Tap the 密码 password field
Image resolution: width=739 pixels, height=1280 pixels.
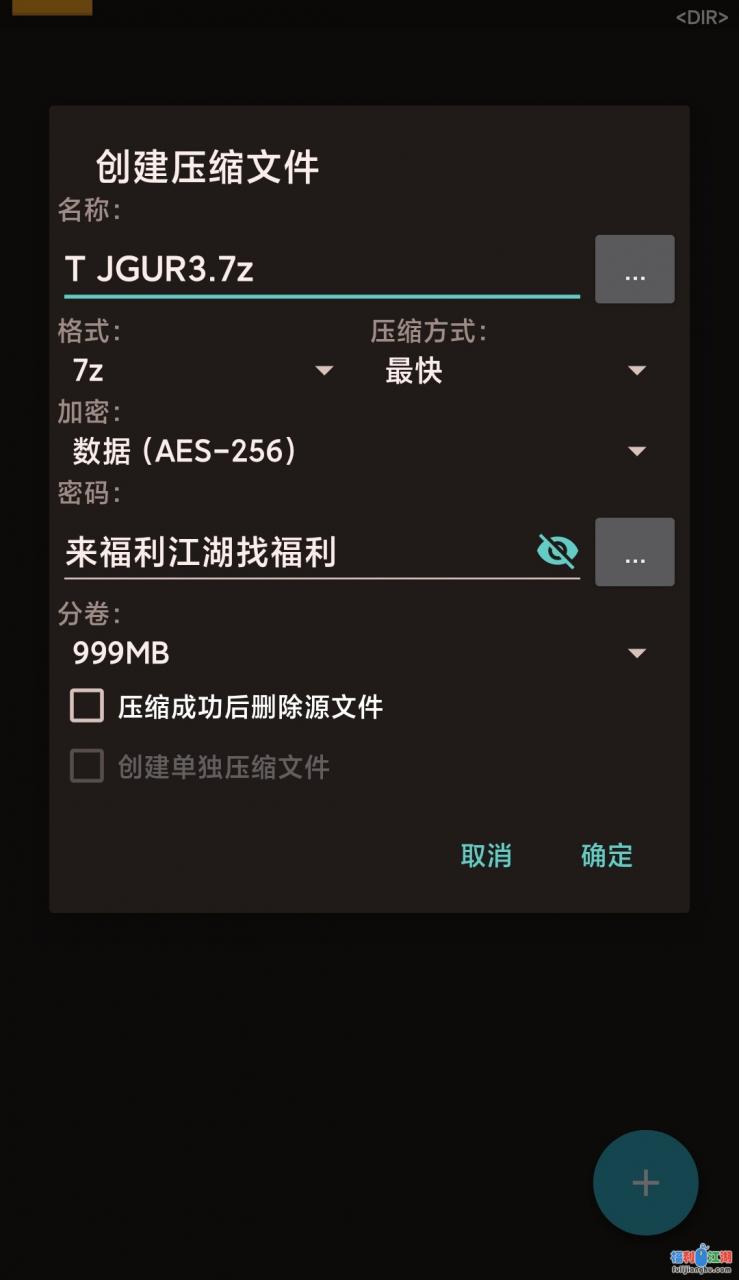point(295,552)
